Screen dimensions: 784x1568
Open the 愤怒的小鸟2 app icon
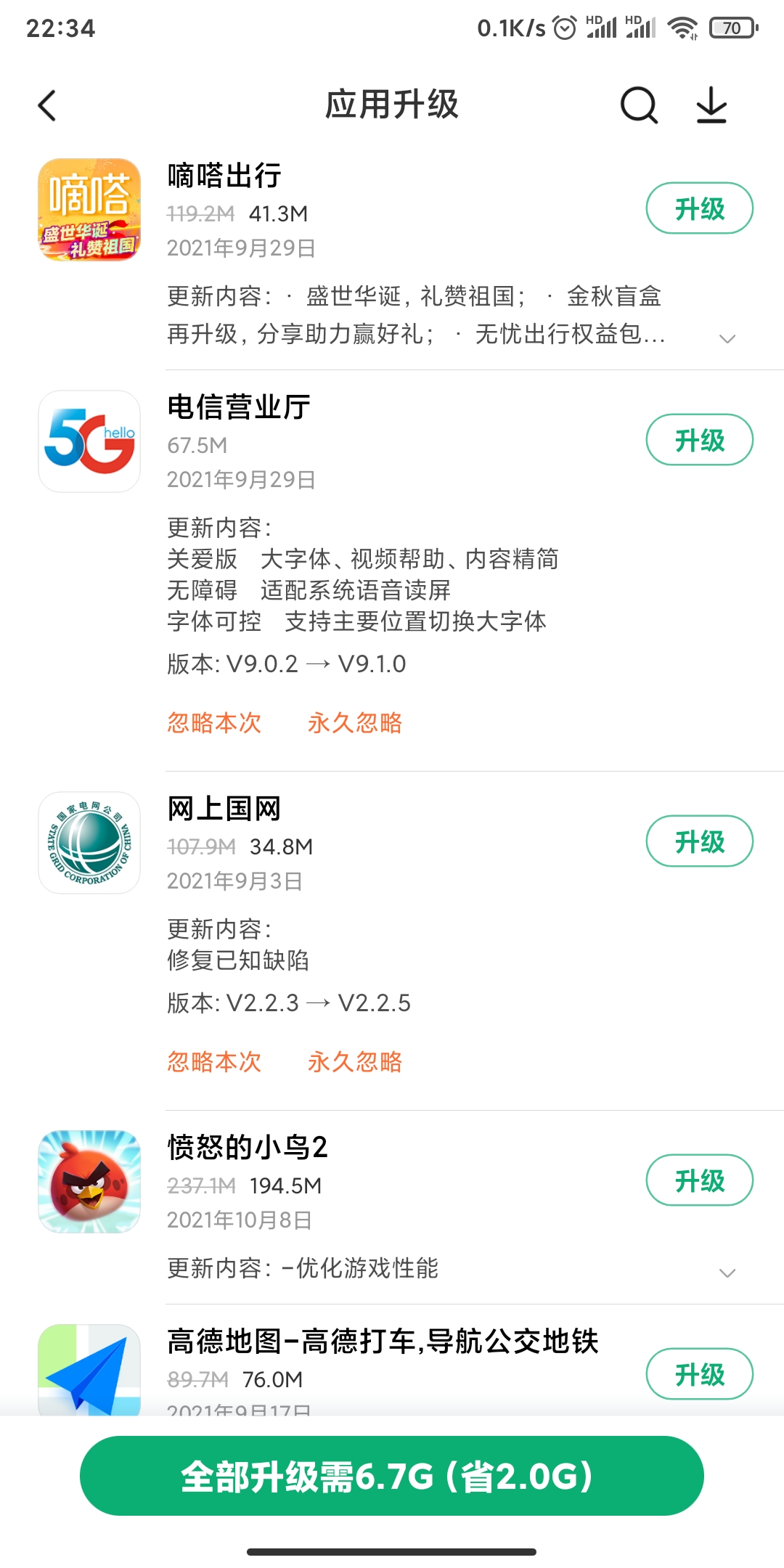click(x=89, y=1182)
